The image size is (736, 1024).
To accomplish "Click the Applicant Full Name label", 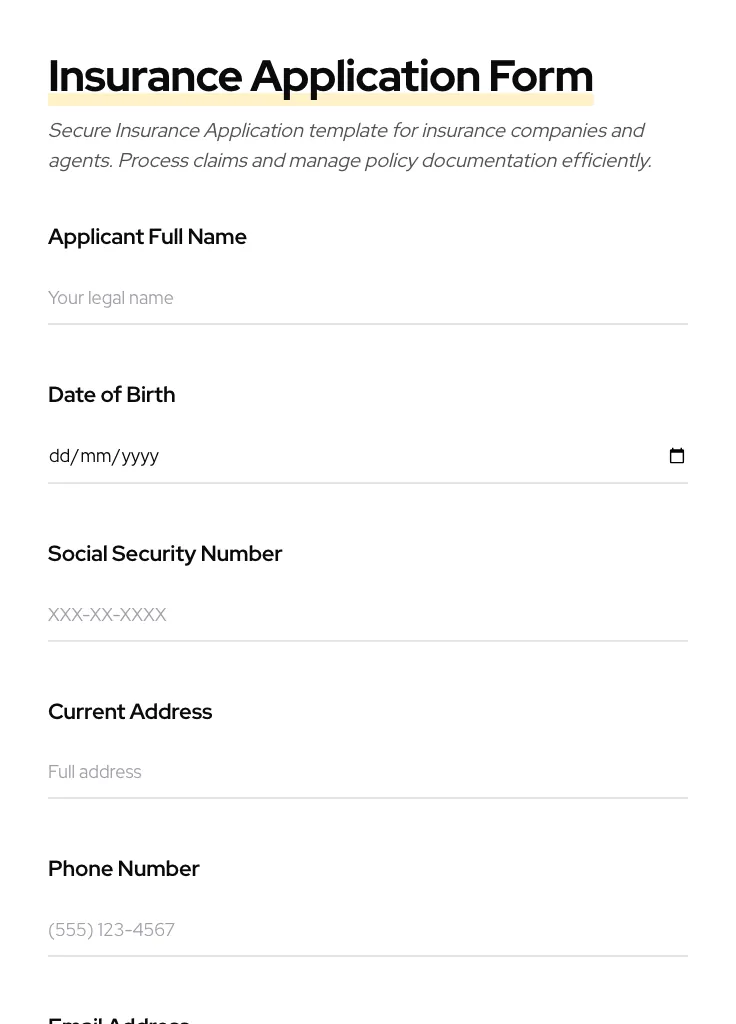I will [147, 237].
